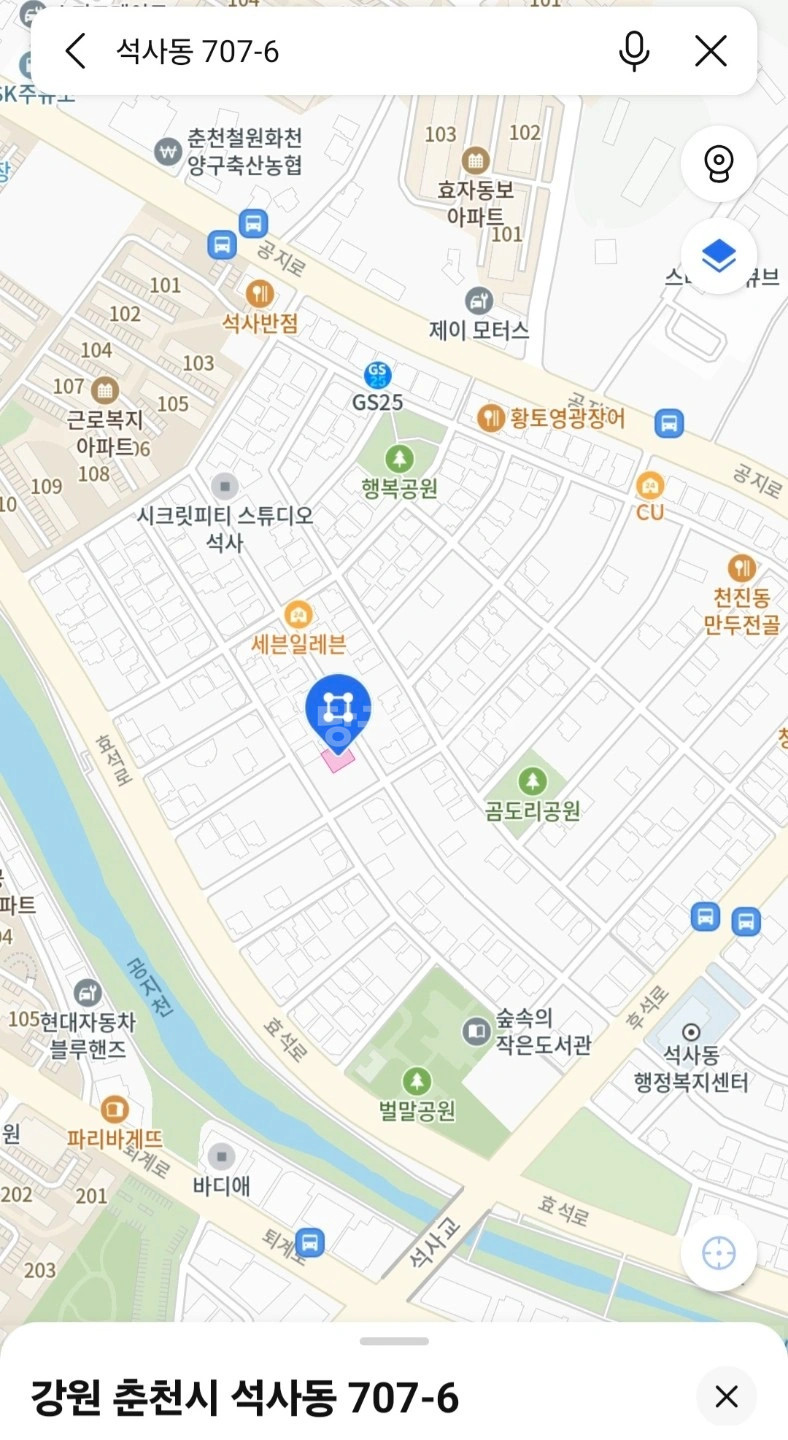Expand the address panel drag handle
788x1440 pixels.
click(x=394, y=1341)
